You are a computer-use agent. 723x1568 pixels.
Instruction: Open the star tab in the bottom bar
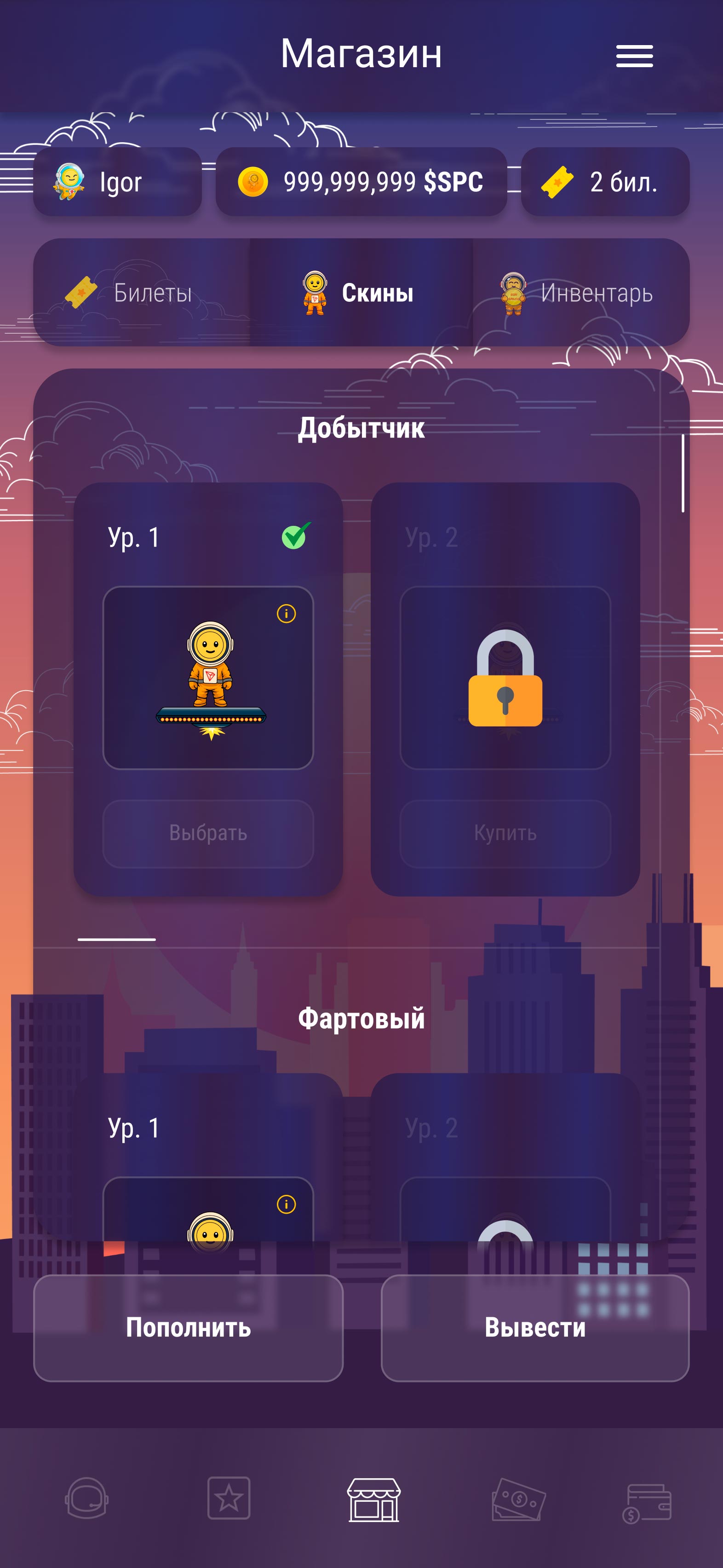tap(228, 1498)
